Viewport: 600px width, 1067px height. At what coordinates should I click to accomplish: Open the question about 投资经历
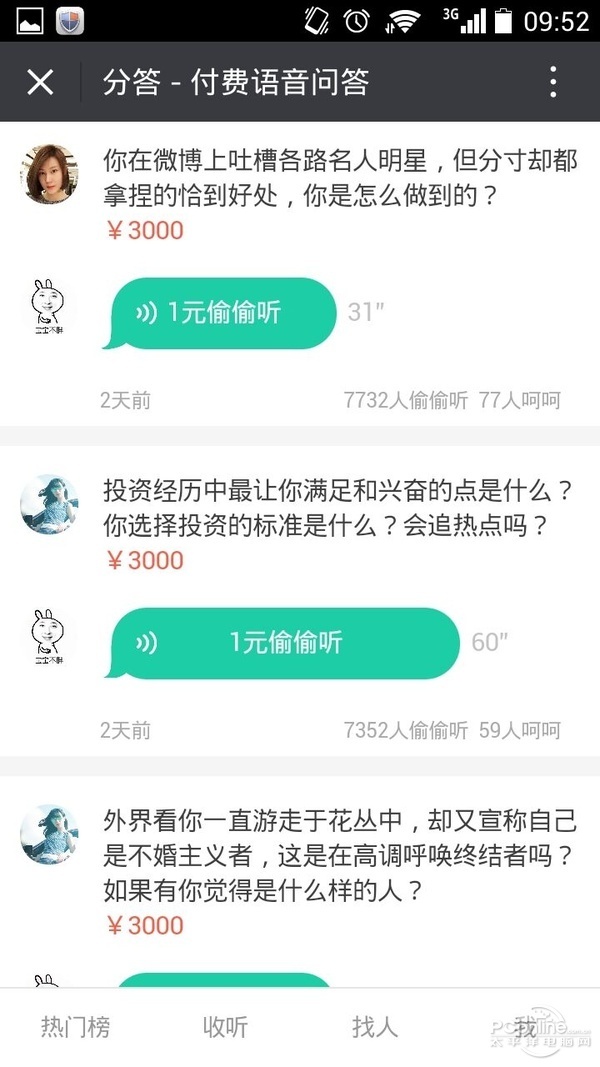click(340, 507)
